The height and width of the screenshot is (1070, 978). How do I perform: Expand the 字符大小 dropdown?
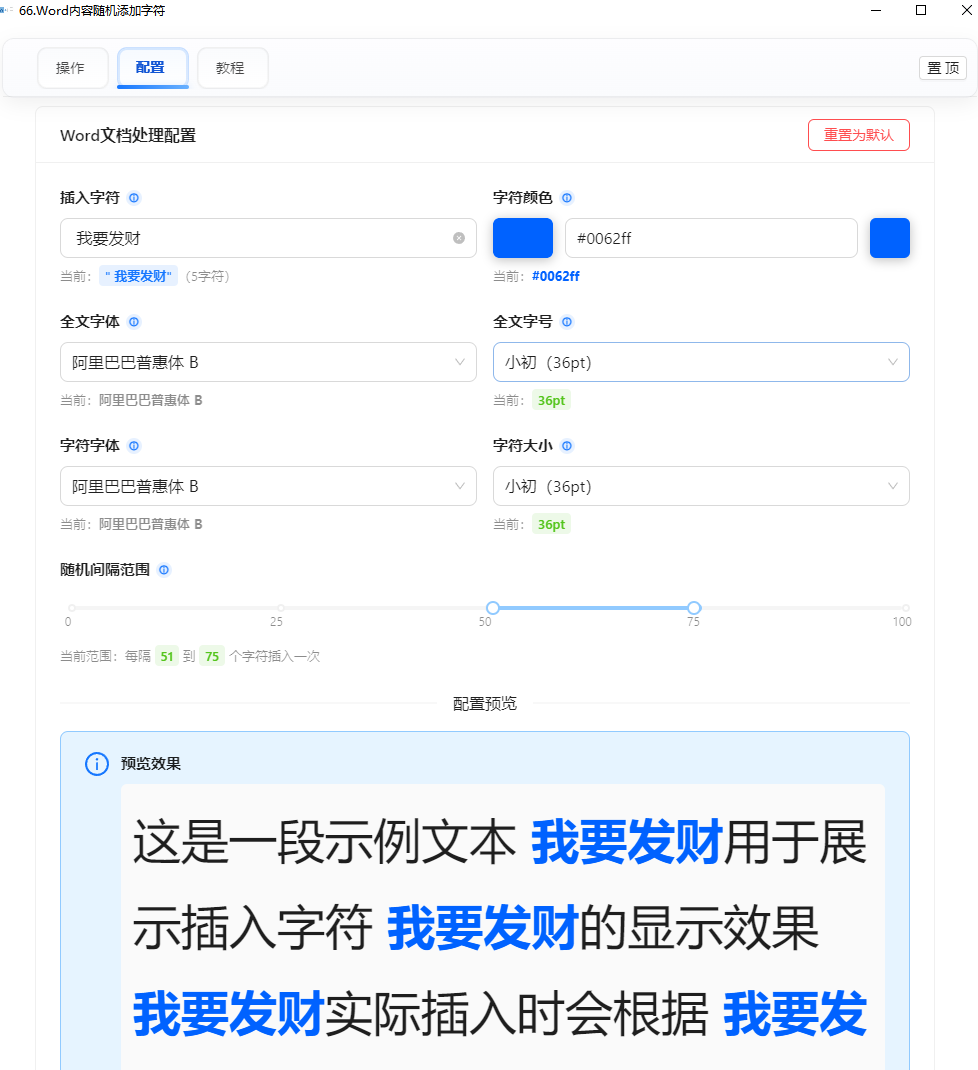[700, 486]
